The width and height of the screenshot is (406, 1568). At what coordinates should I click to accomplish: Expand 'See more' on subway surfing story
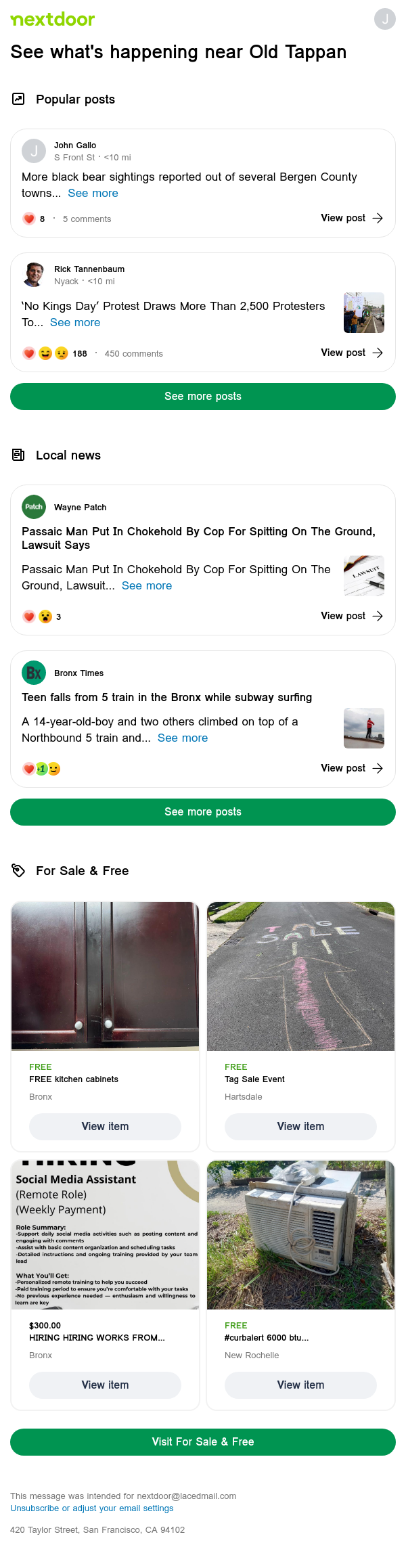click(183, 738)
